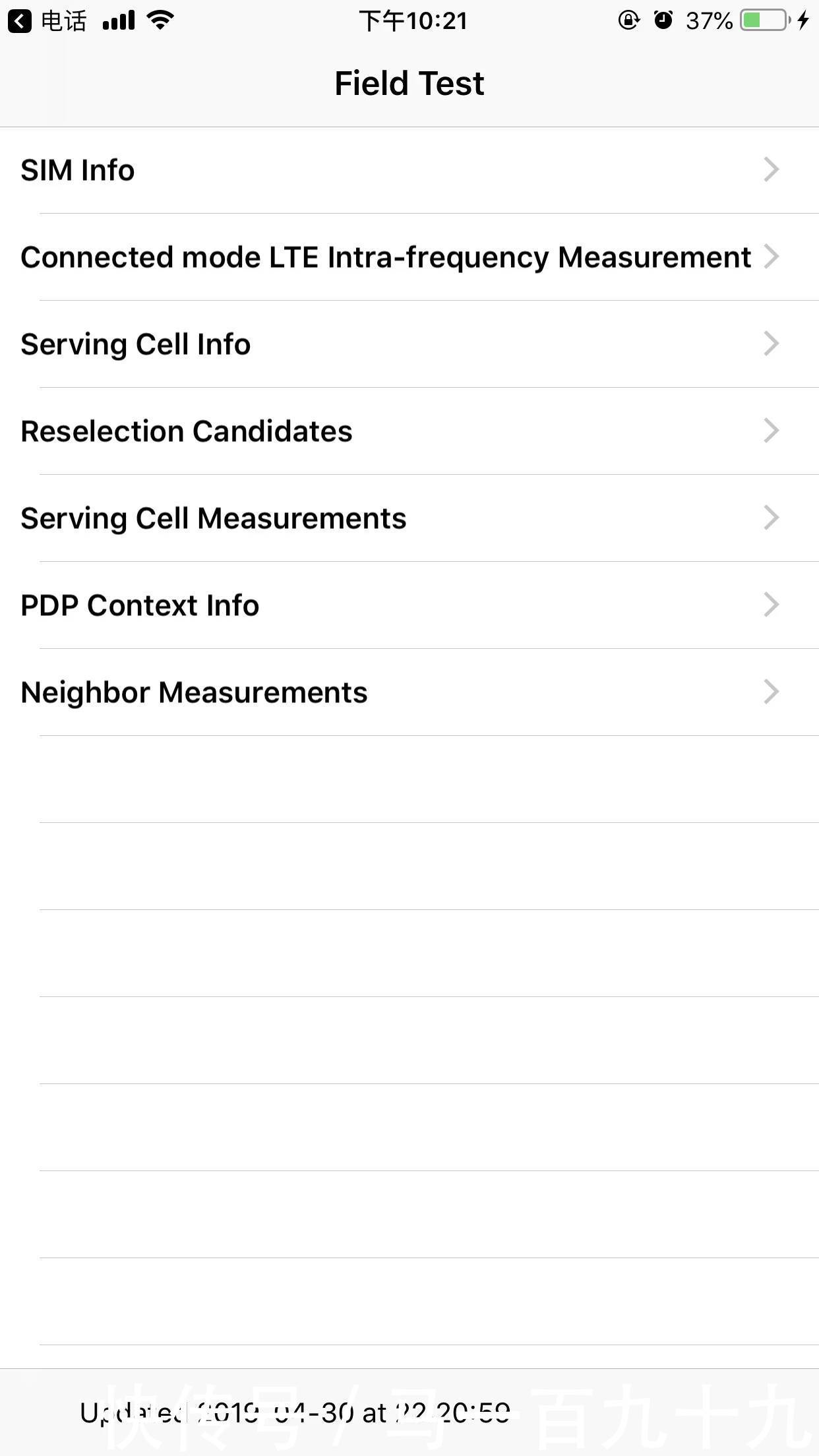Viewport: 819px width, 1456px height.
Task: Tap the battery charging bolt icon
Action: coord(803,20)
